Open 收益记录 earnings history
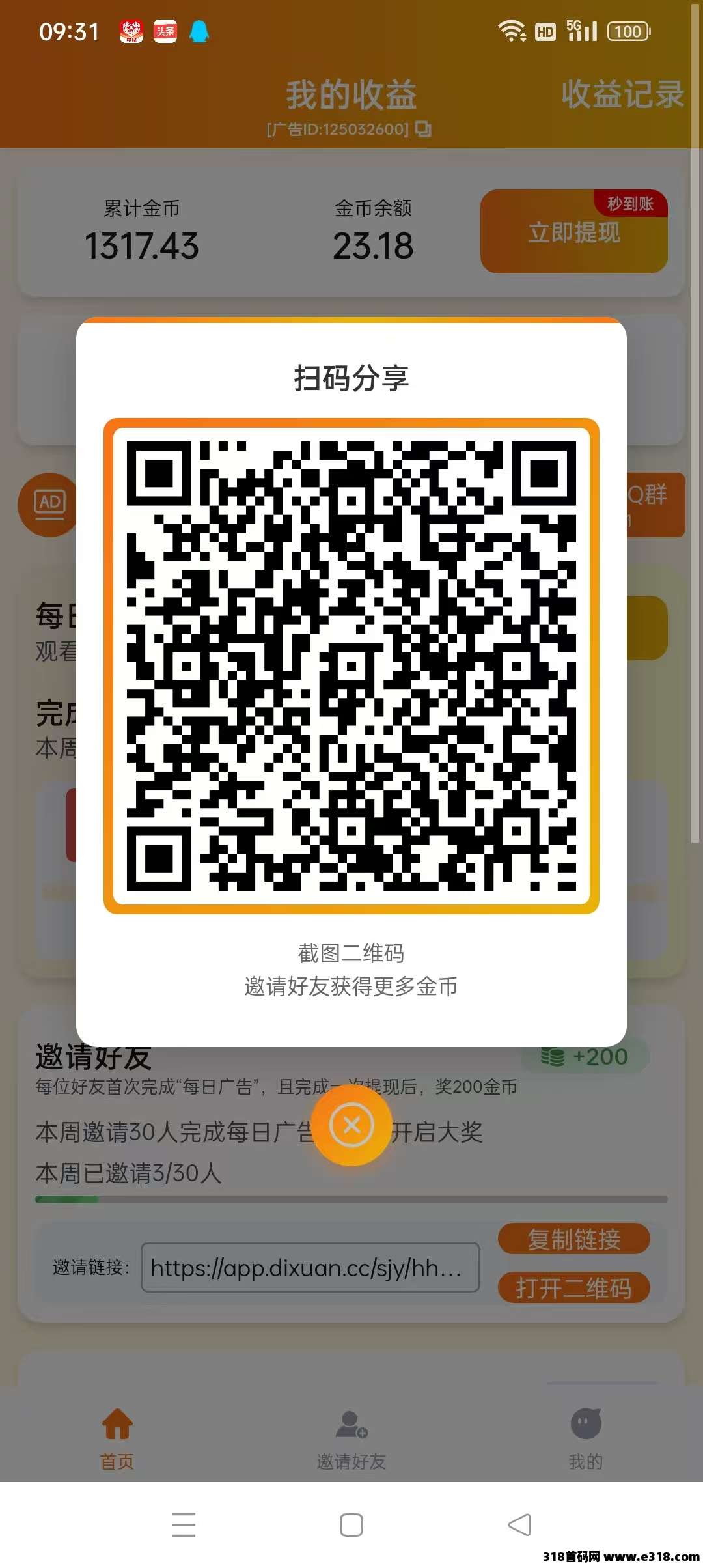Viewport: 703px width, 1568px height. (622, 95)
